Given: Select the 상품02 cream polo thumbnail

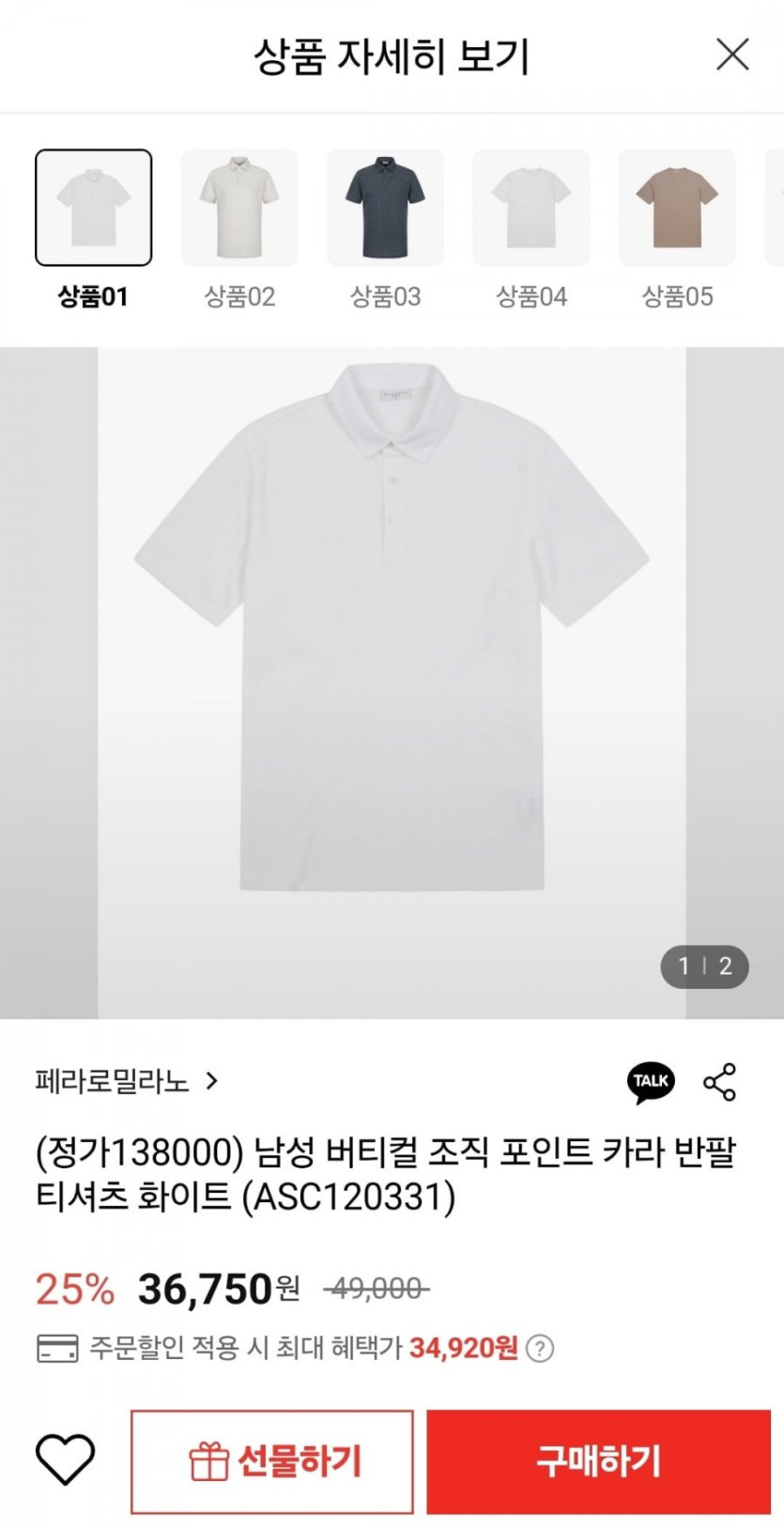Looking at the screenshot, I should [x=239, y=208].
